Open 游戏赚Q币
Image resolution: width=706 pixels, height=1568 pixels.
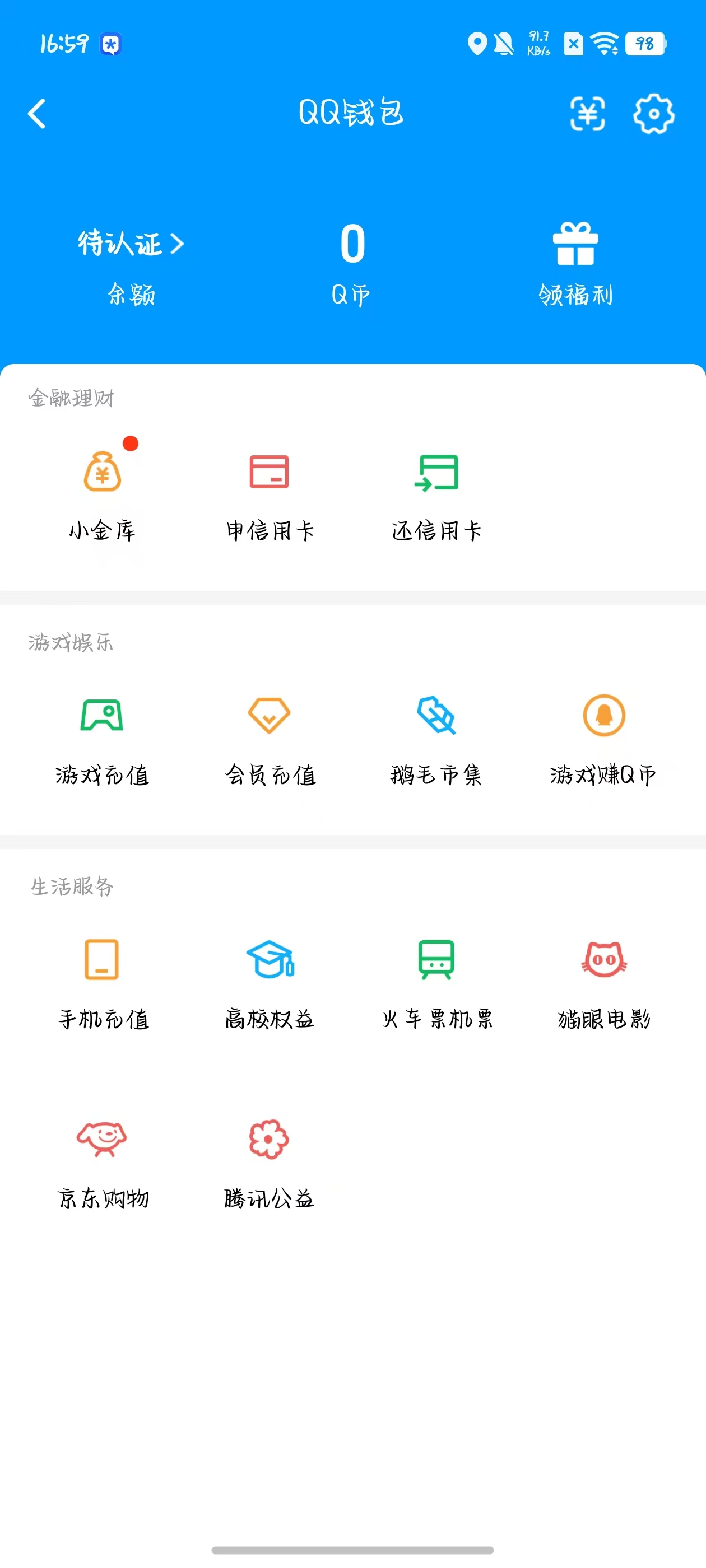[603, 738]
